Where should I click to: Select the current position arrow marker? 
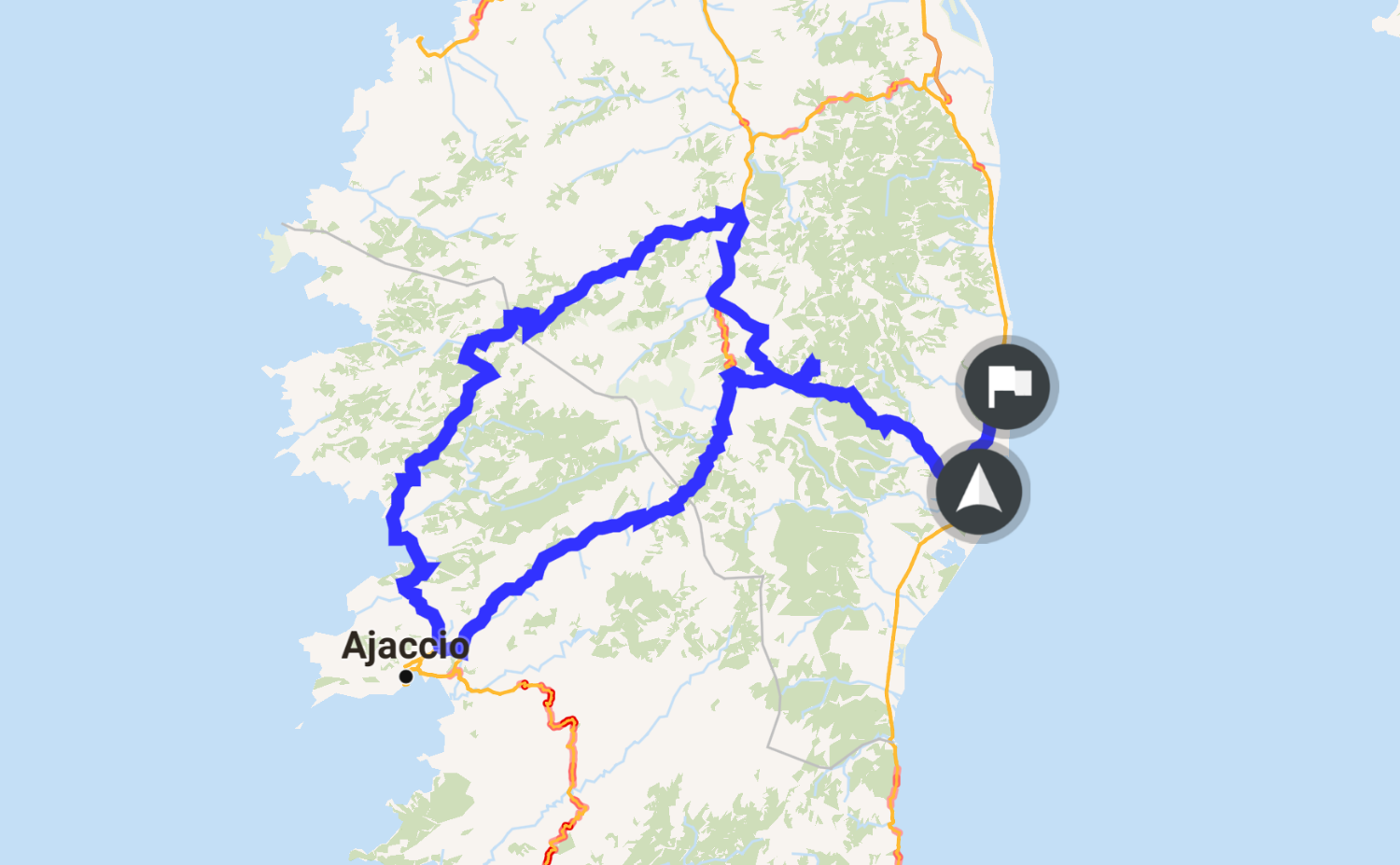coord(979,491)
